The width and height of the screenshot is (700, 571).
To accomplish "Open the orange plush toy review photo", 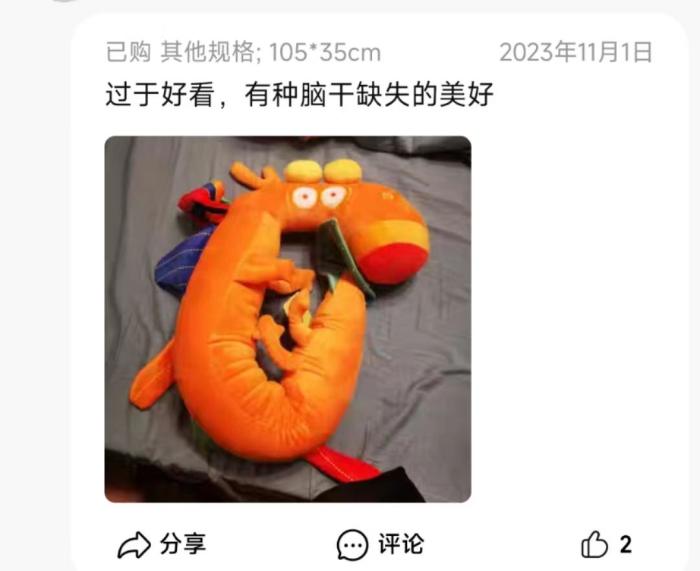I will tap(287, 318).
